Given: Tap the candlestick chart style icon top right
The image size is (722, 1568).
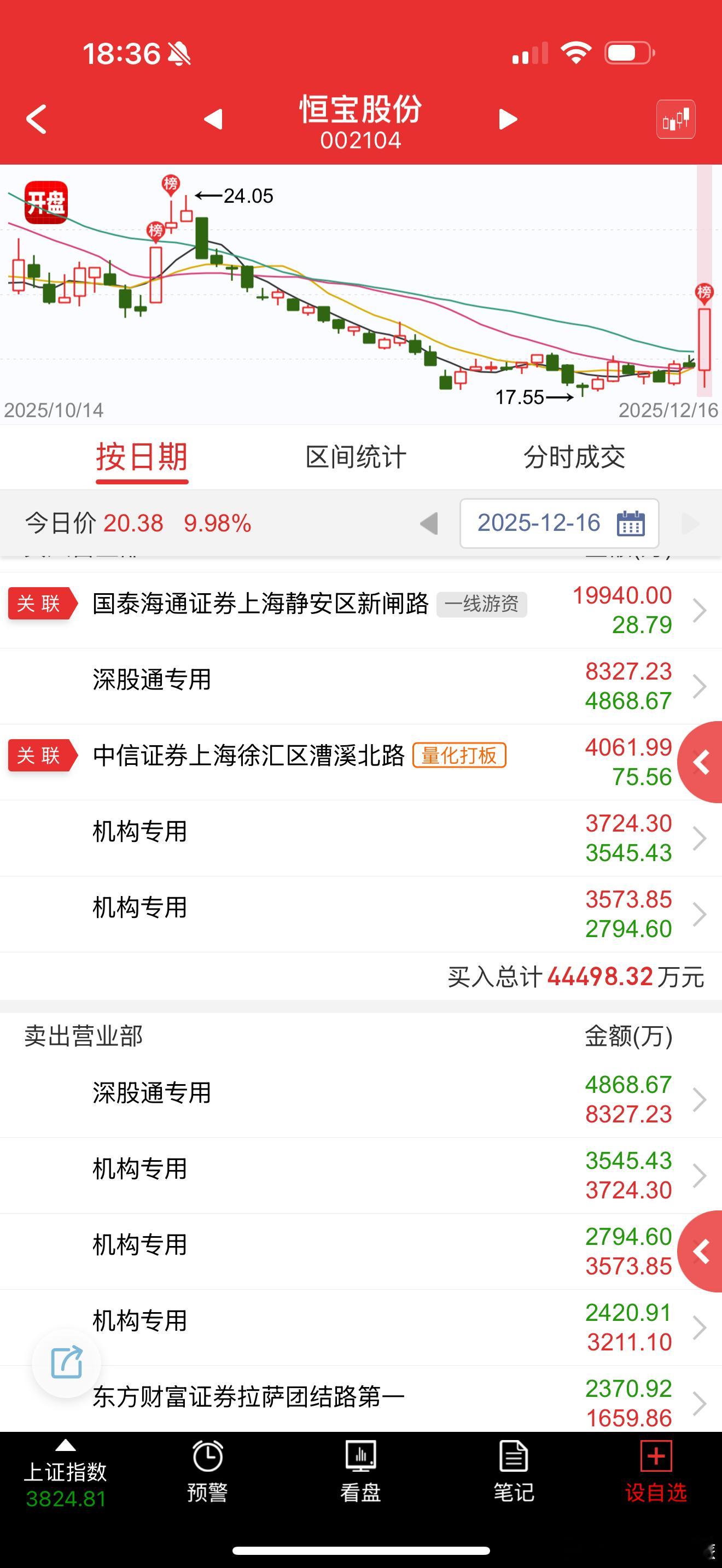Looking at the screenshot, I should [676, 119].
